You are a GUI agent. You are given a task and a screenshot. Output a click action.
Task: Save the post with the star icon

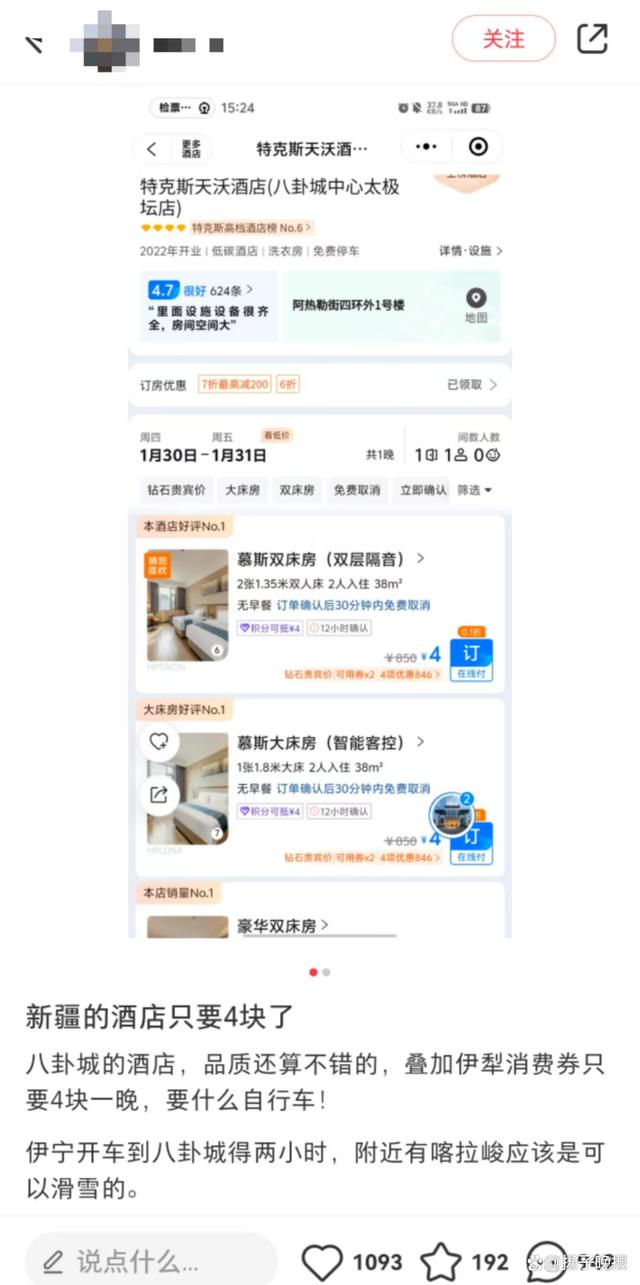click(440, 1261)
